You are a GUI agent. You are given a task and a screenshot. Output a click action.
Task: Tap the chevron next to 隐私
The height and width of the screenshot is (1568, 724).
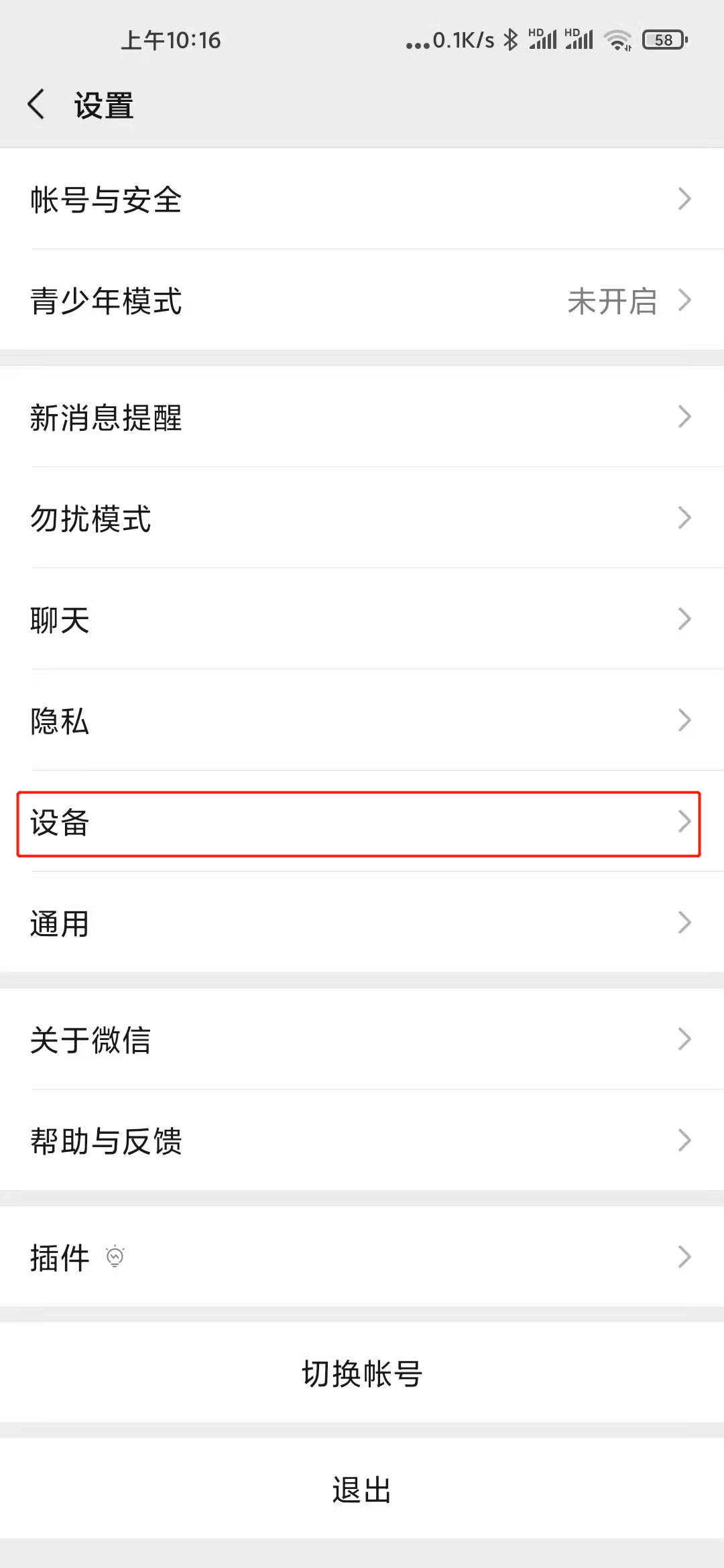[684, 720]
